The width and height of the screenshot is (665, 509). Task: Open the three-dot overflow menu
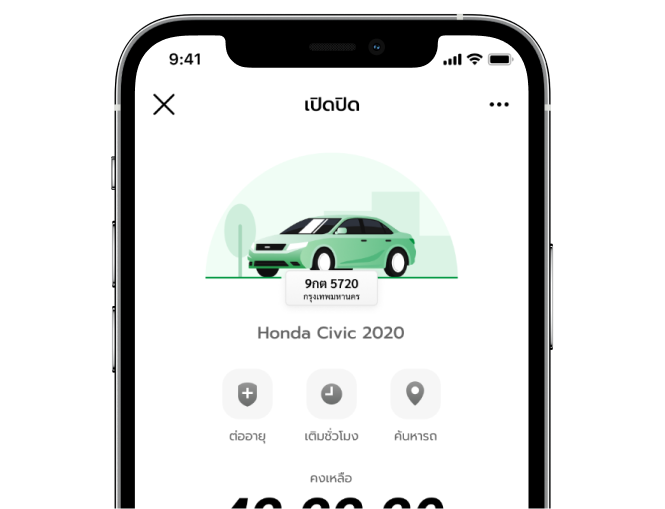[x=498, y=105]
